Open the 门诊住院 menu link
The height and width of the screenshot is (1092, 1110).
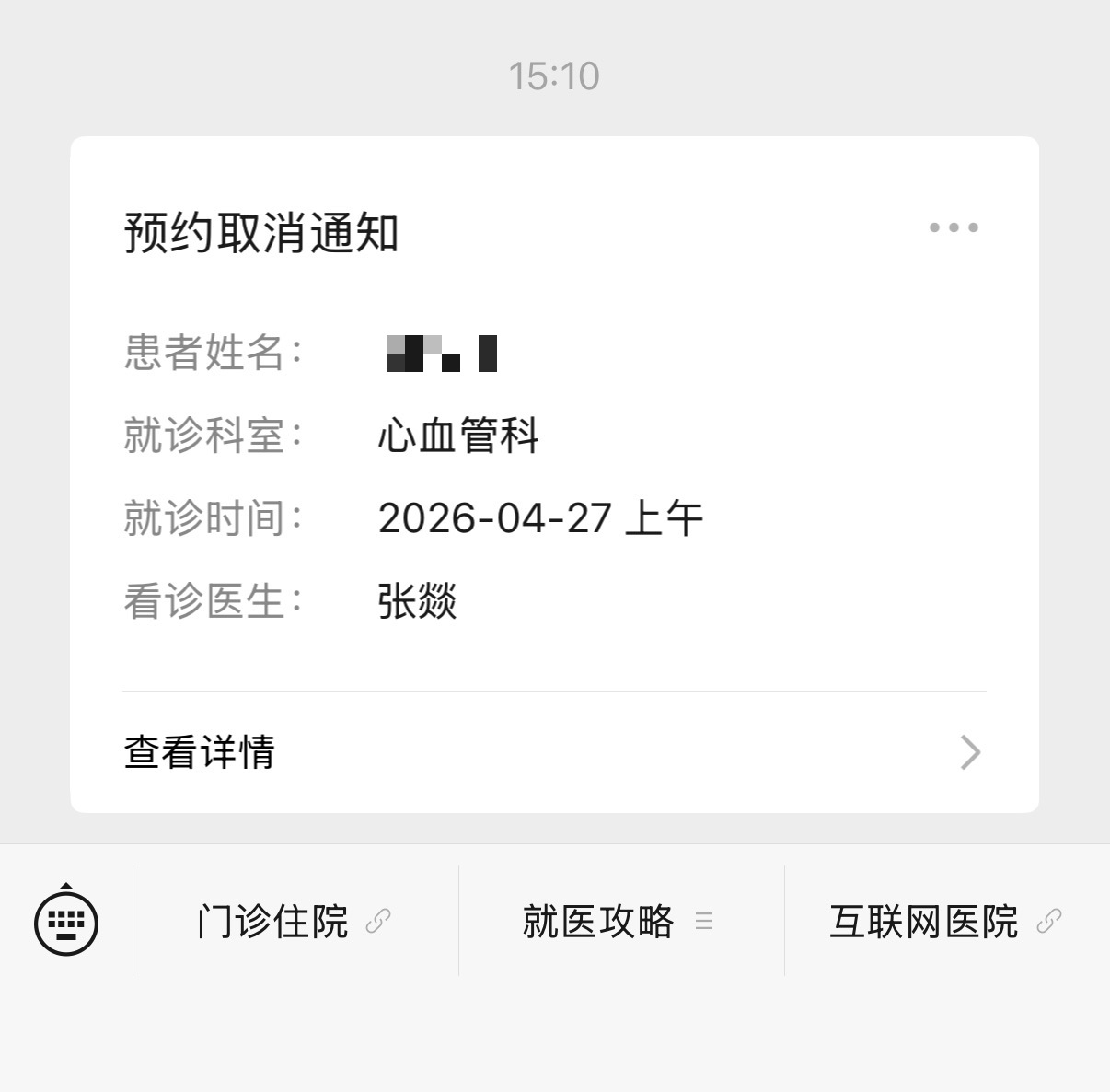[x=295, y=921]
